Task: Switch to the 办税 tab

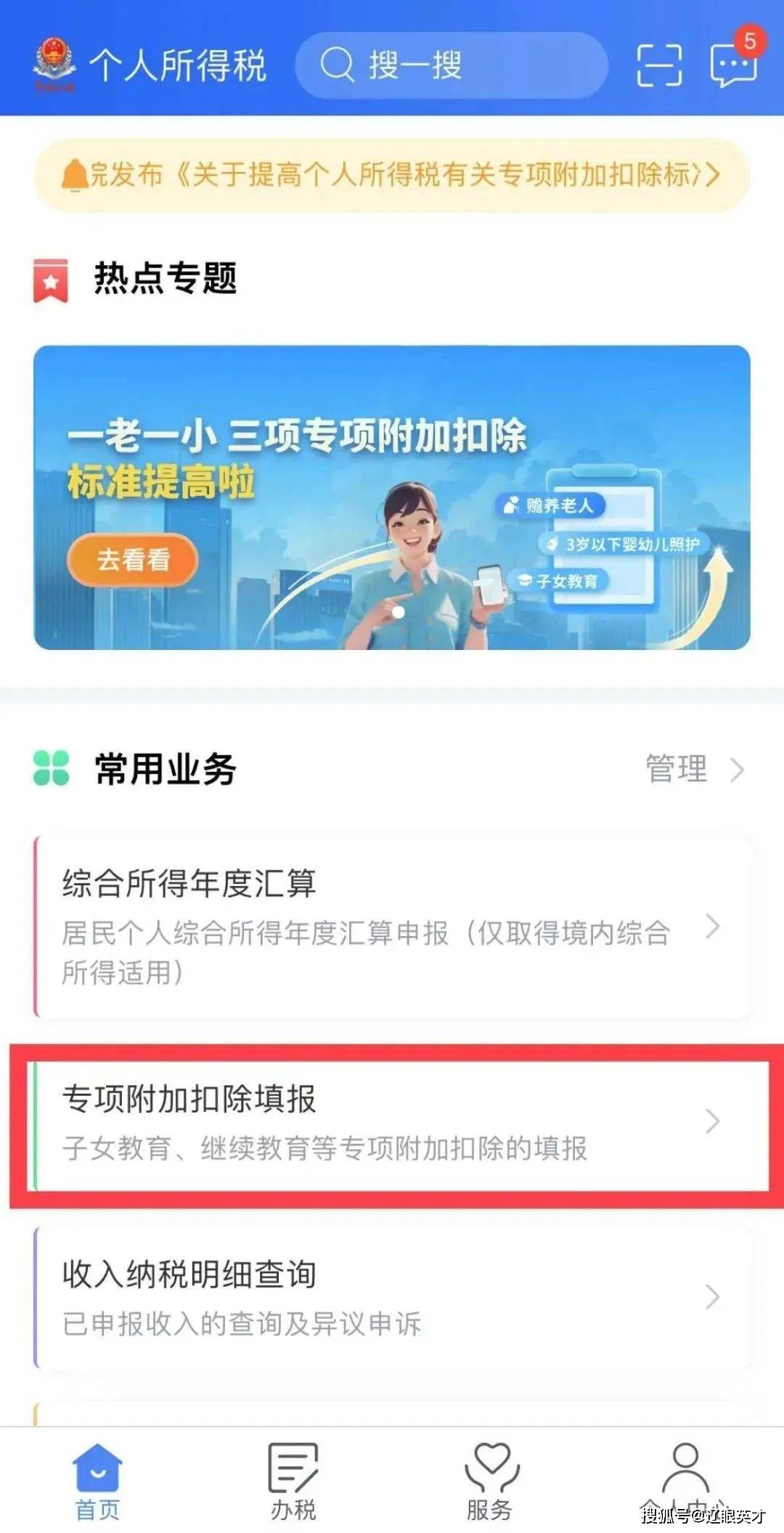Action: coord(293,1481)
